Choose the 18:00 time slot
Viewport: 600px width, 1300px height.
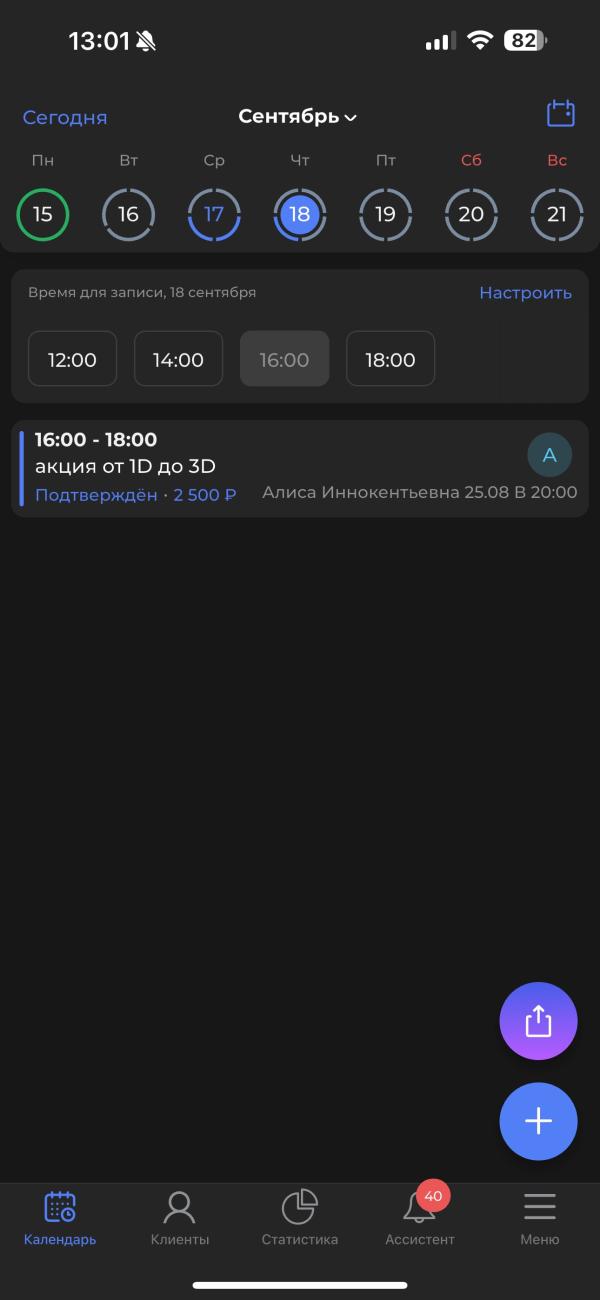pos(390,359)
